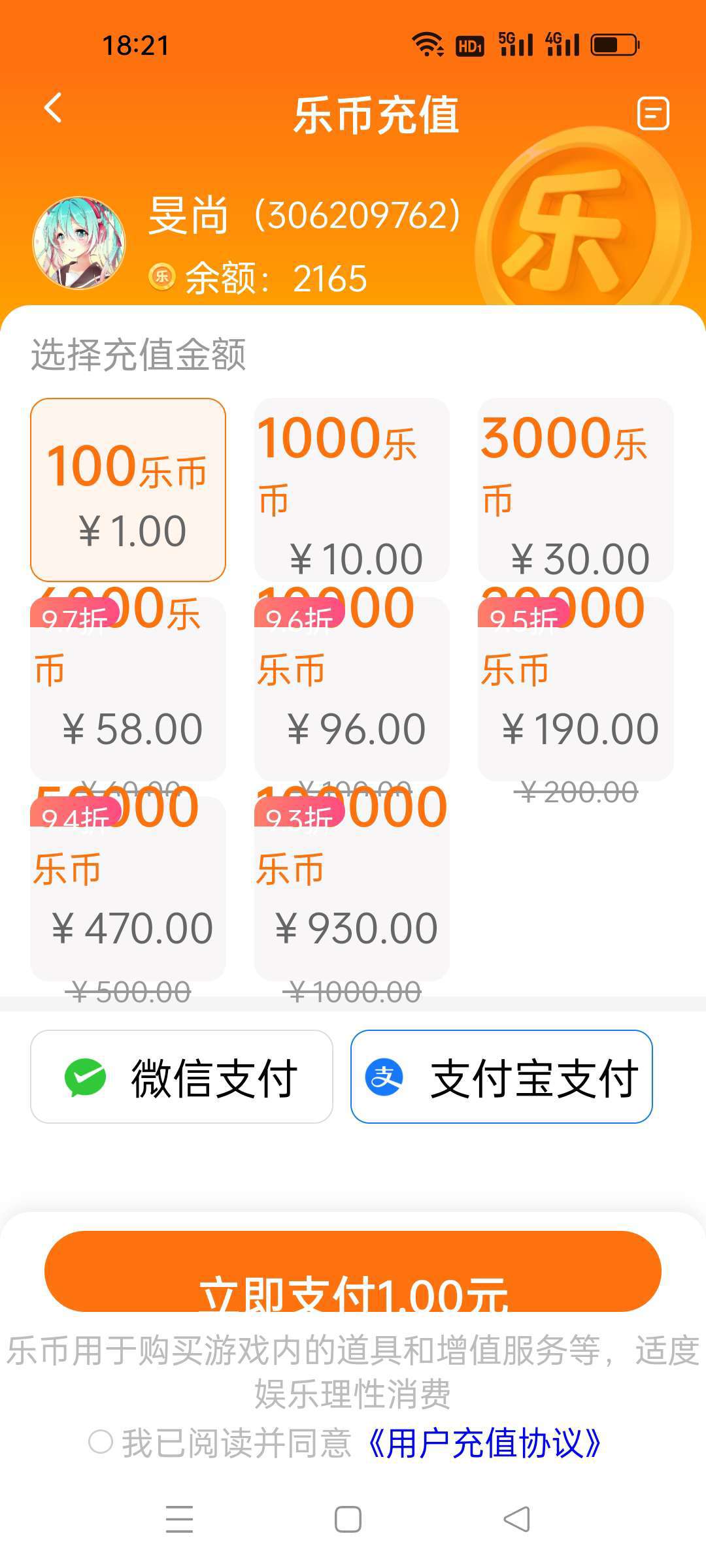Viewport: 706px width, 1568px height.
Task: Go back from the 乐币充值 page
Action: [x=54, y=108]
